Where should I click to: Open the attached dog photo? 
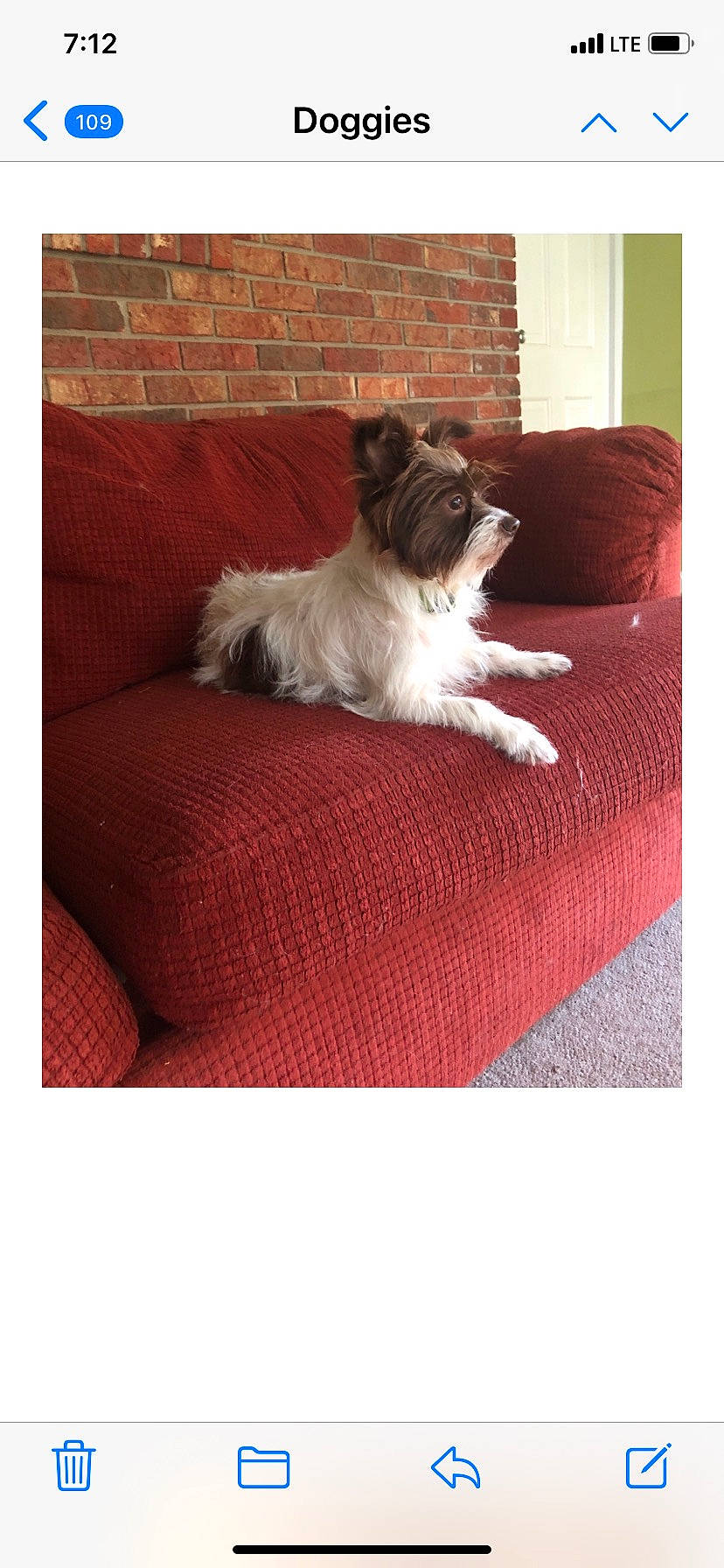click(362, 660)
